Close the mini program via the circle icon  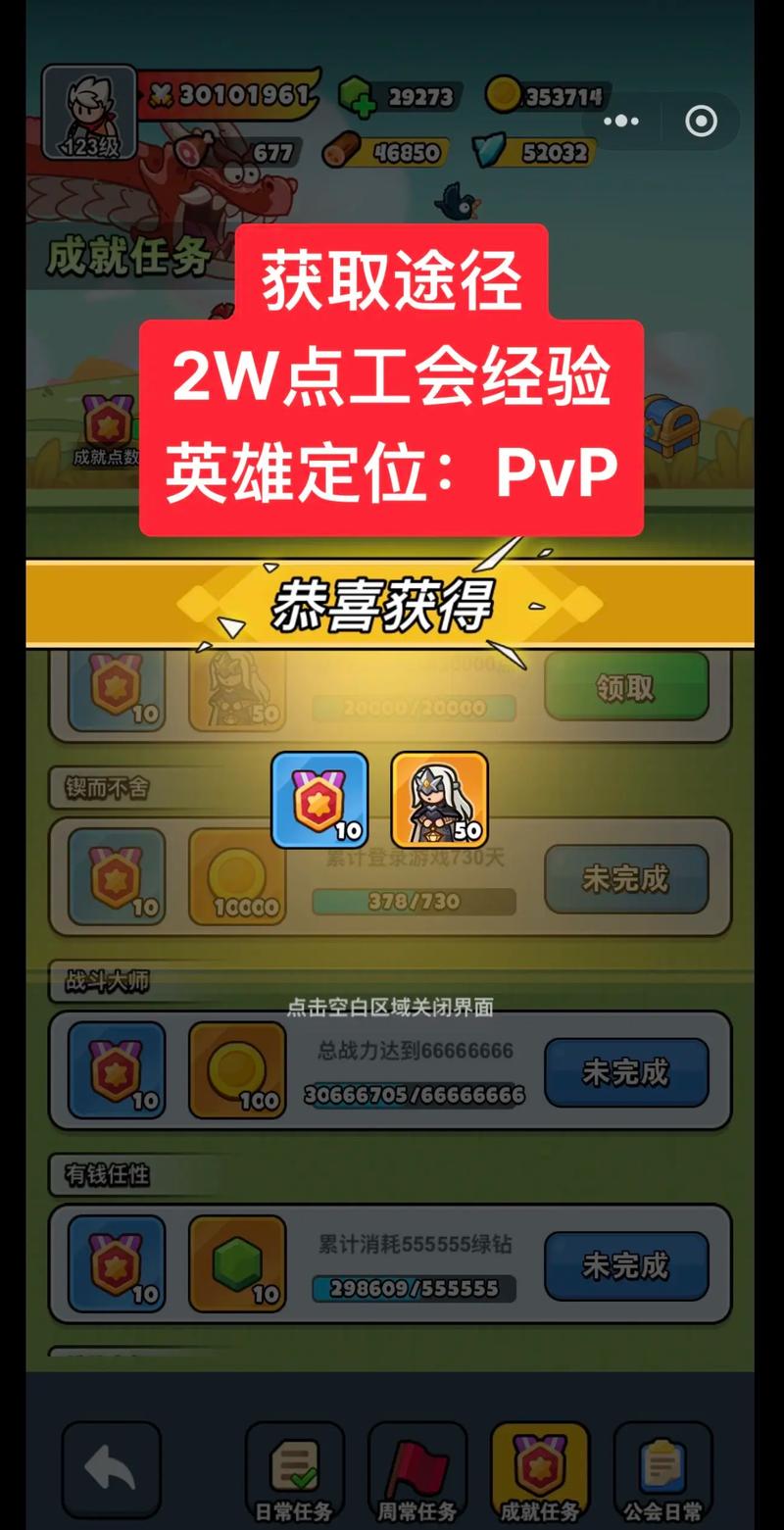click(x=701, y=122)
